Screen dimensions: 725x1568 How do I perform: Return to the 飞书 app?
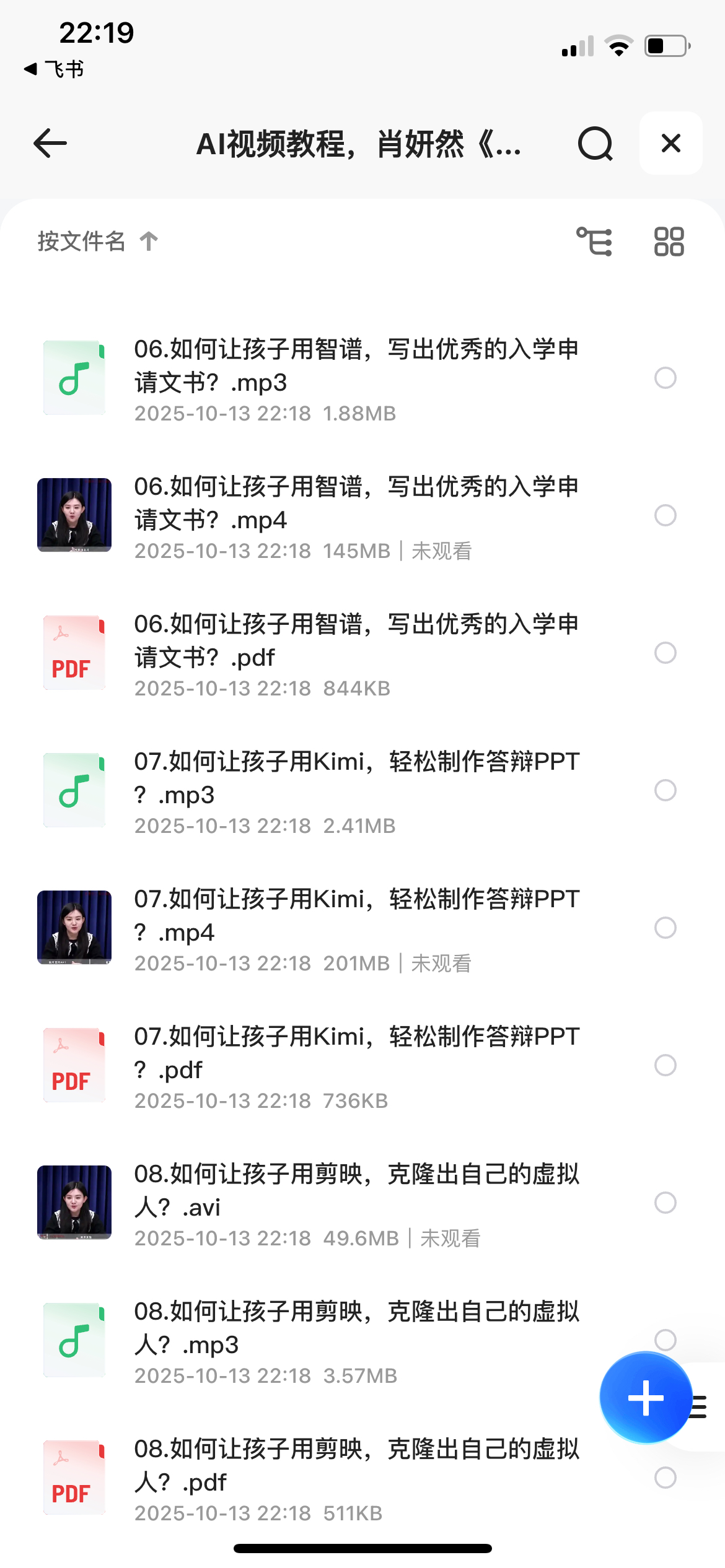pos(55,69)
